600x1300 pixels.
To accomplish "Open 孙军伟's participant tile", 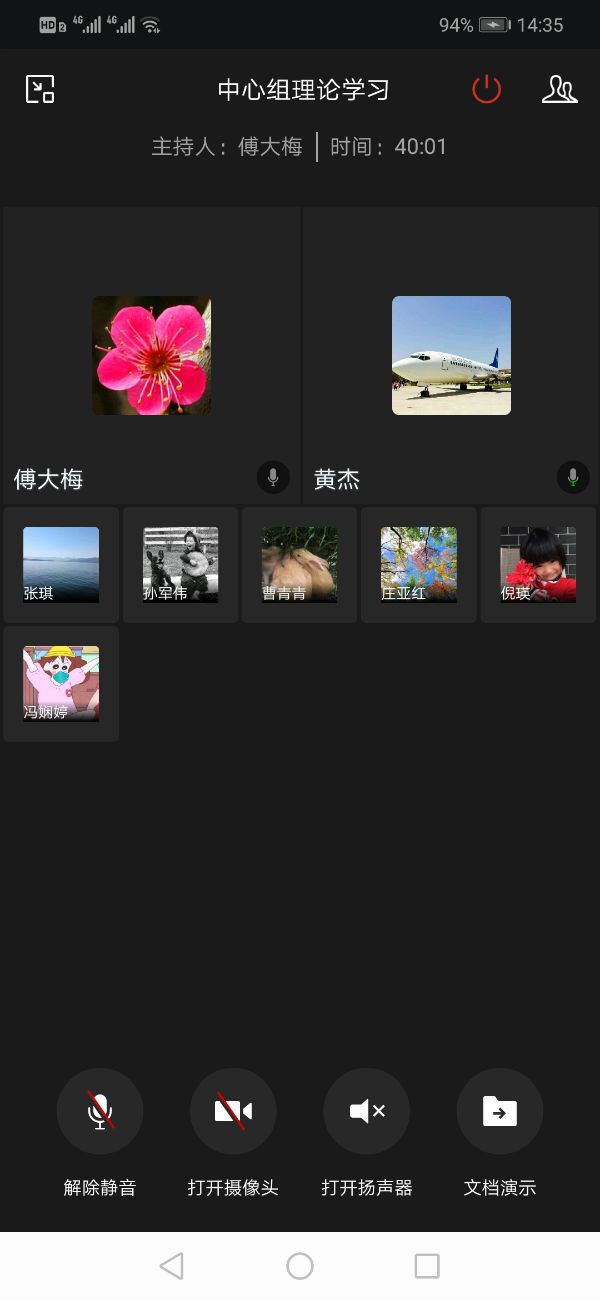I will coord(180,565).
